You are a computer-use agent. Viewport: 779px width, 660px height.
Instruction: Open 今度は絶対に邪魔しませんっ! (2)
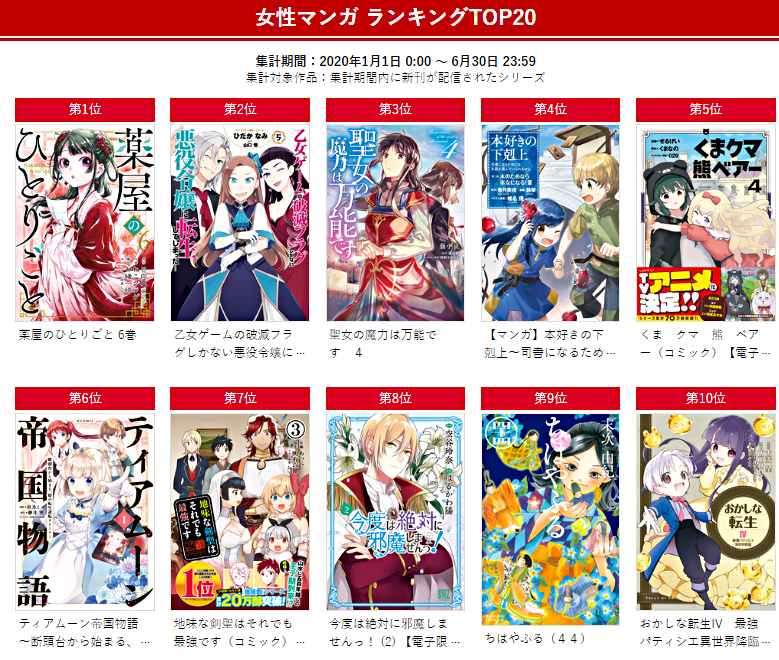point(396,511)
